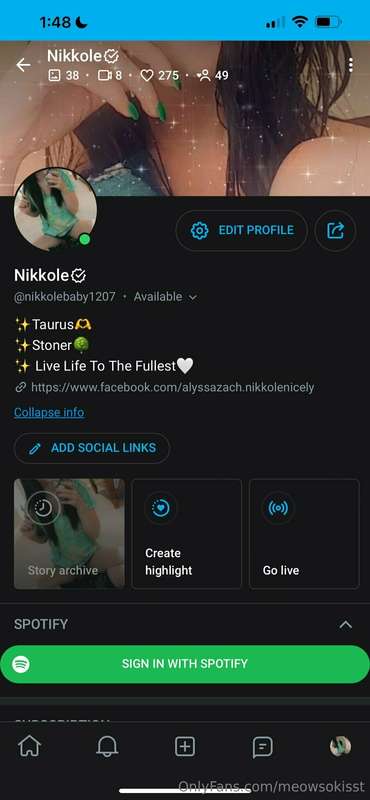Collapse the Spotify section
370x800 pixels.
(x=346, y=624)
